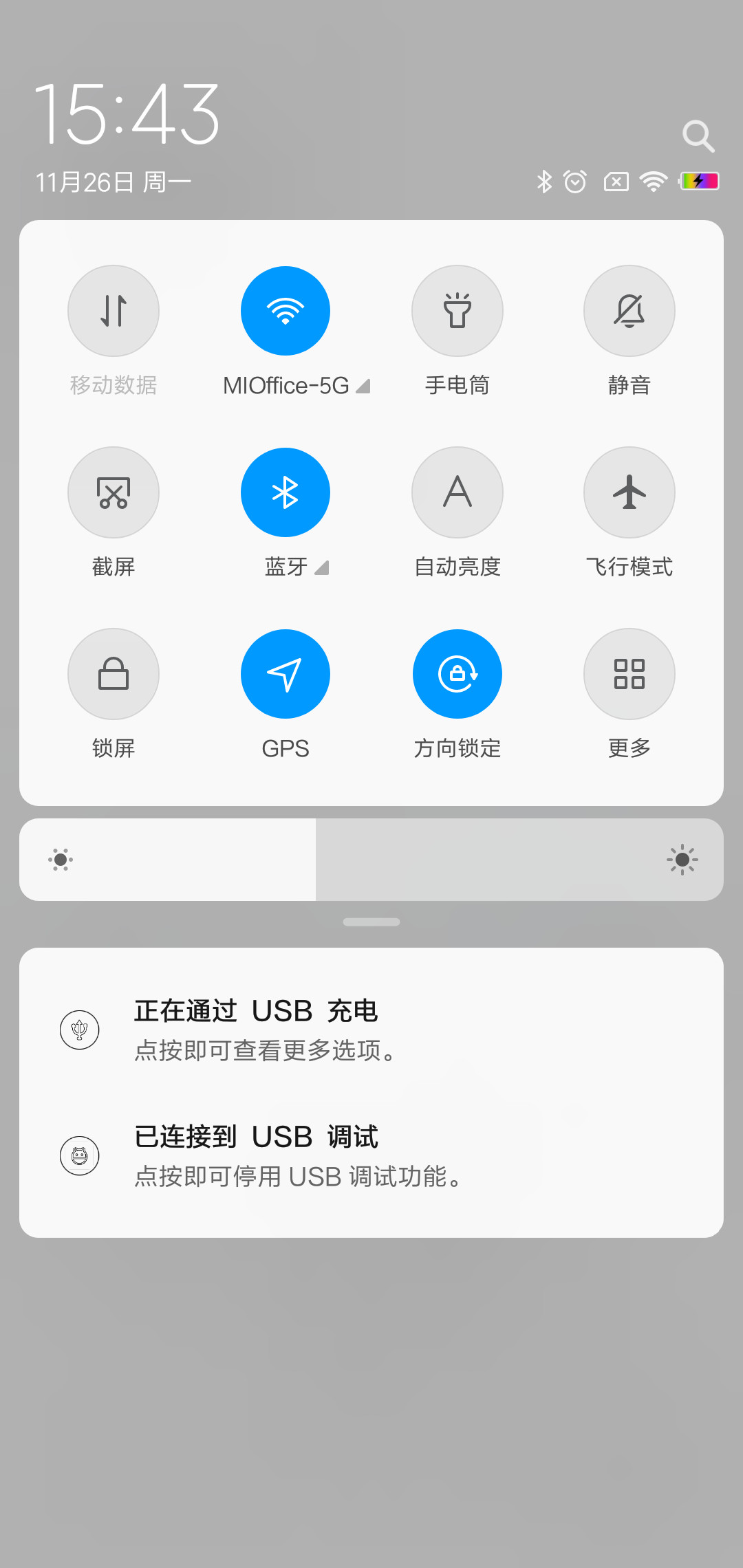Turn on airplane mode (飞行模式)
Screen dimensions: 743x1568
[629, 492]
